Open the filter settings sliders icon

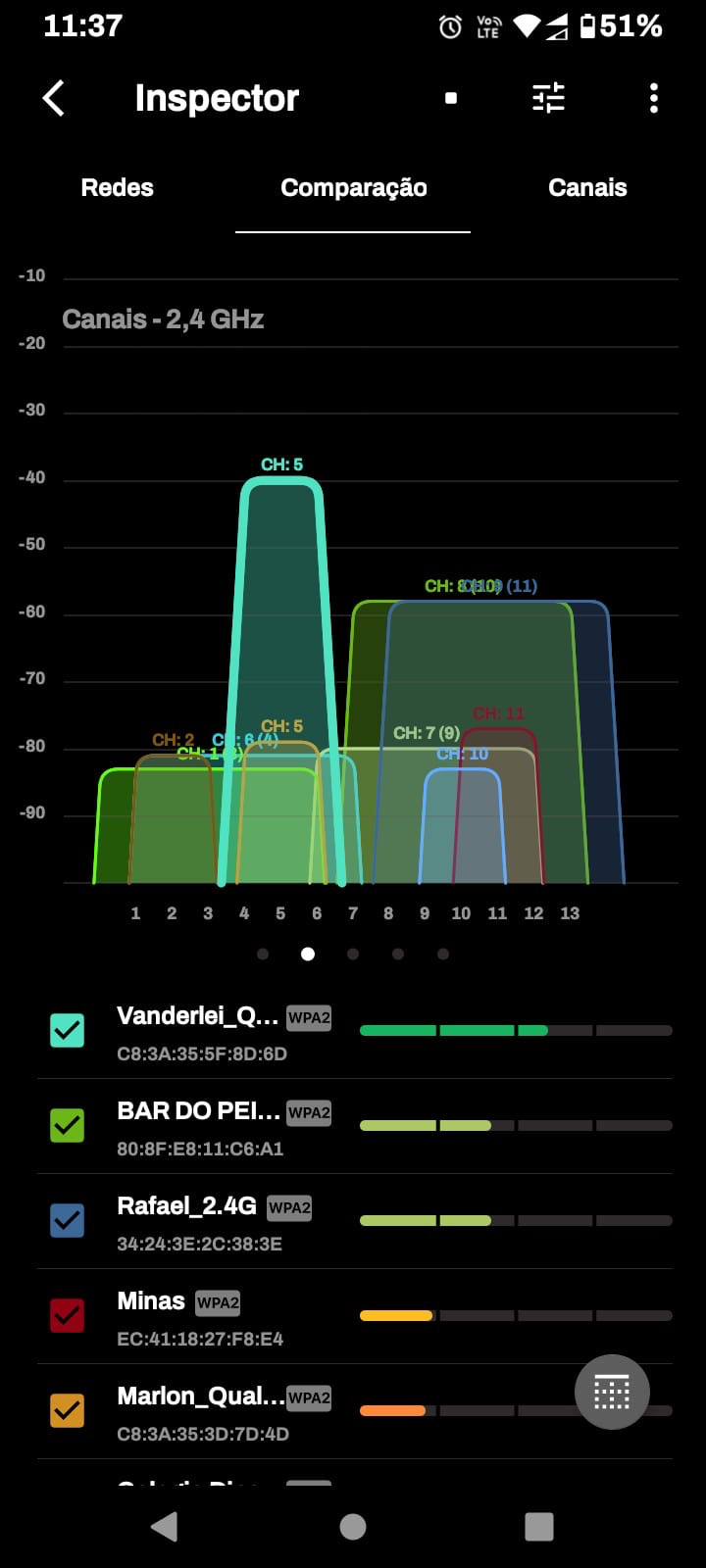pos(548,98)
